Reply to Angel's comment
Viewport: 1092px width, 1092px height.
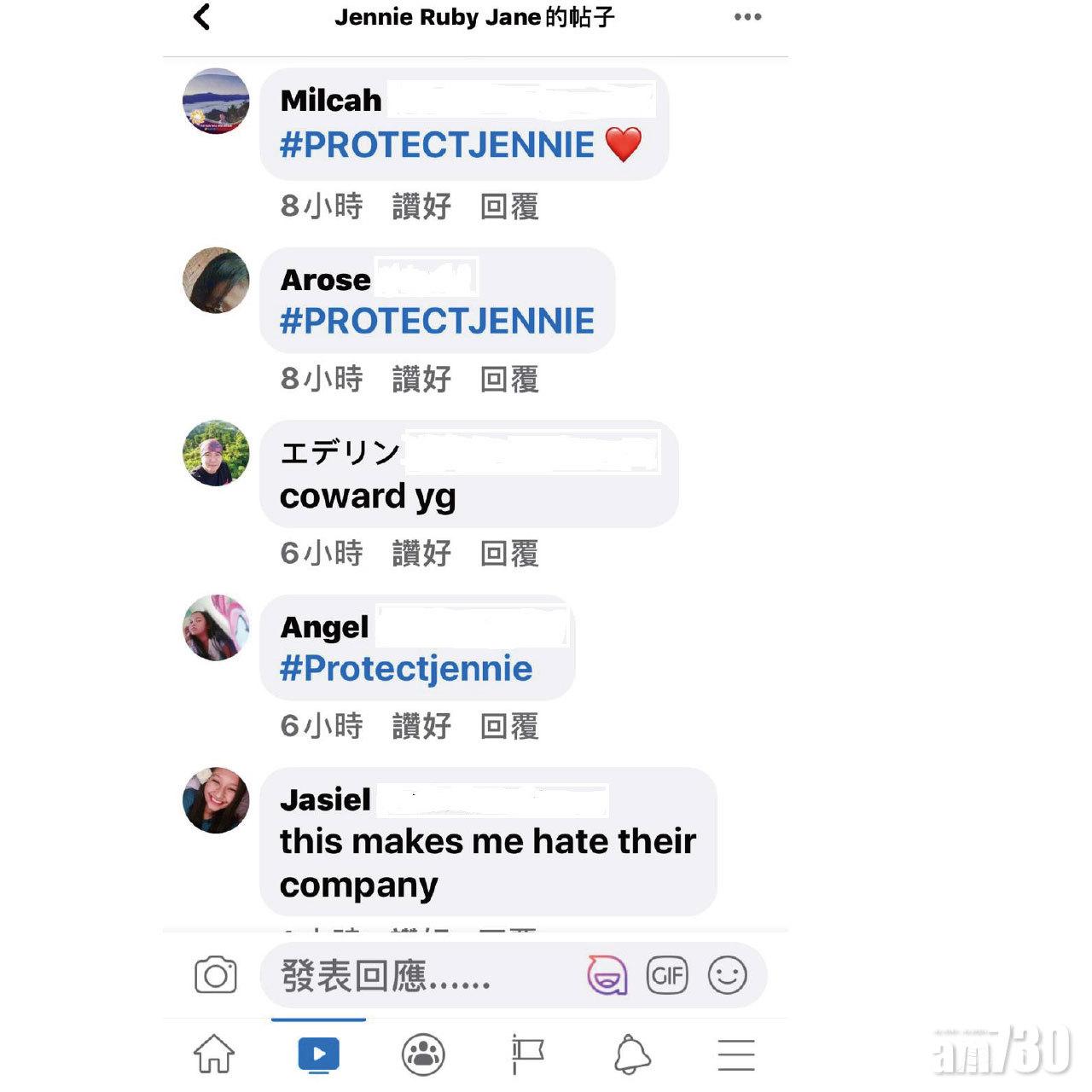(x=509, y=727)
